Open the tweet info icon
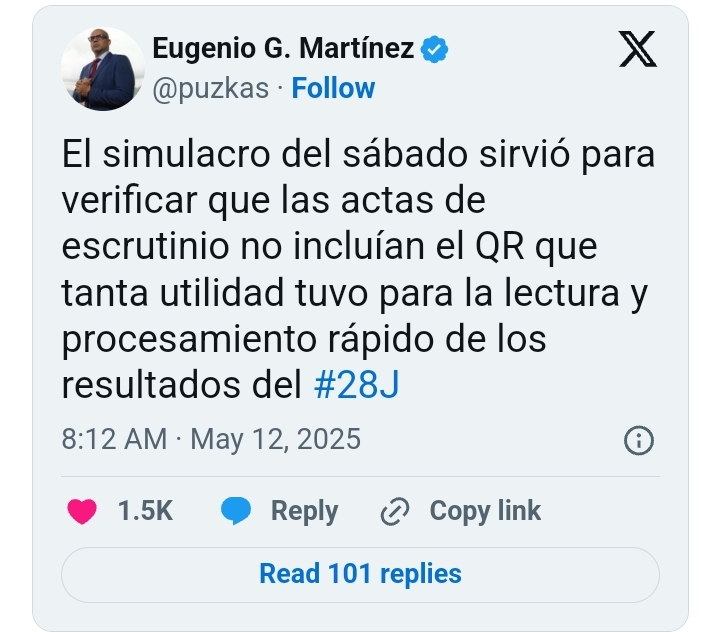This screenshot has height=632, width=708. coord(638,440)
